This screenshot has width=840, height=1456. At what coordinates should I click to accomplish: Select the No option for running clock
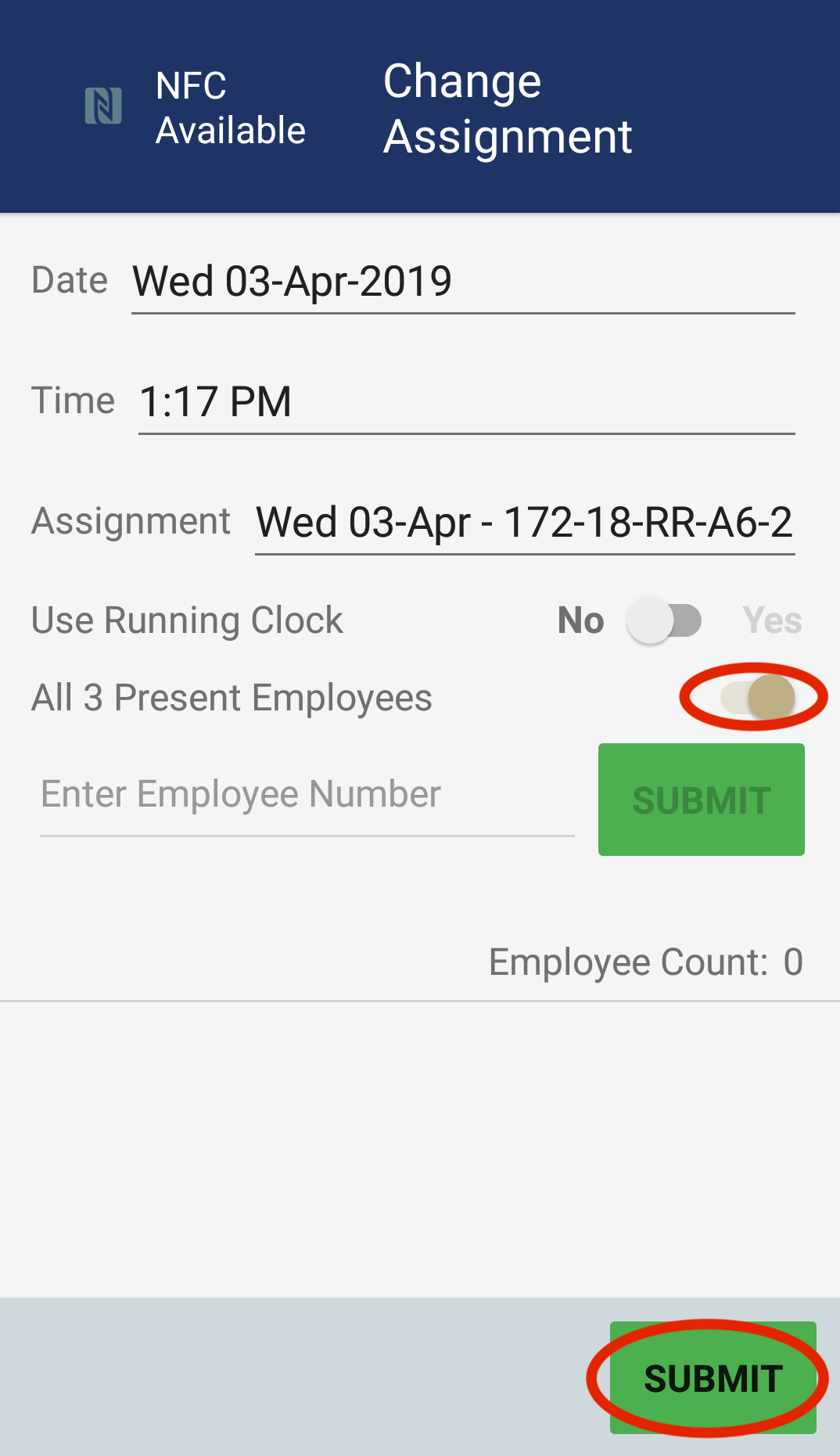tap(580, 620)
